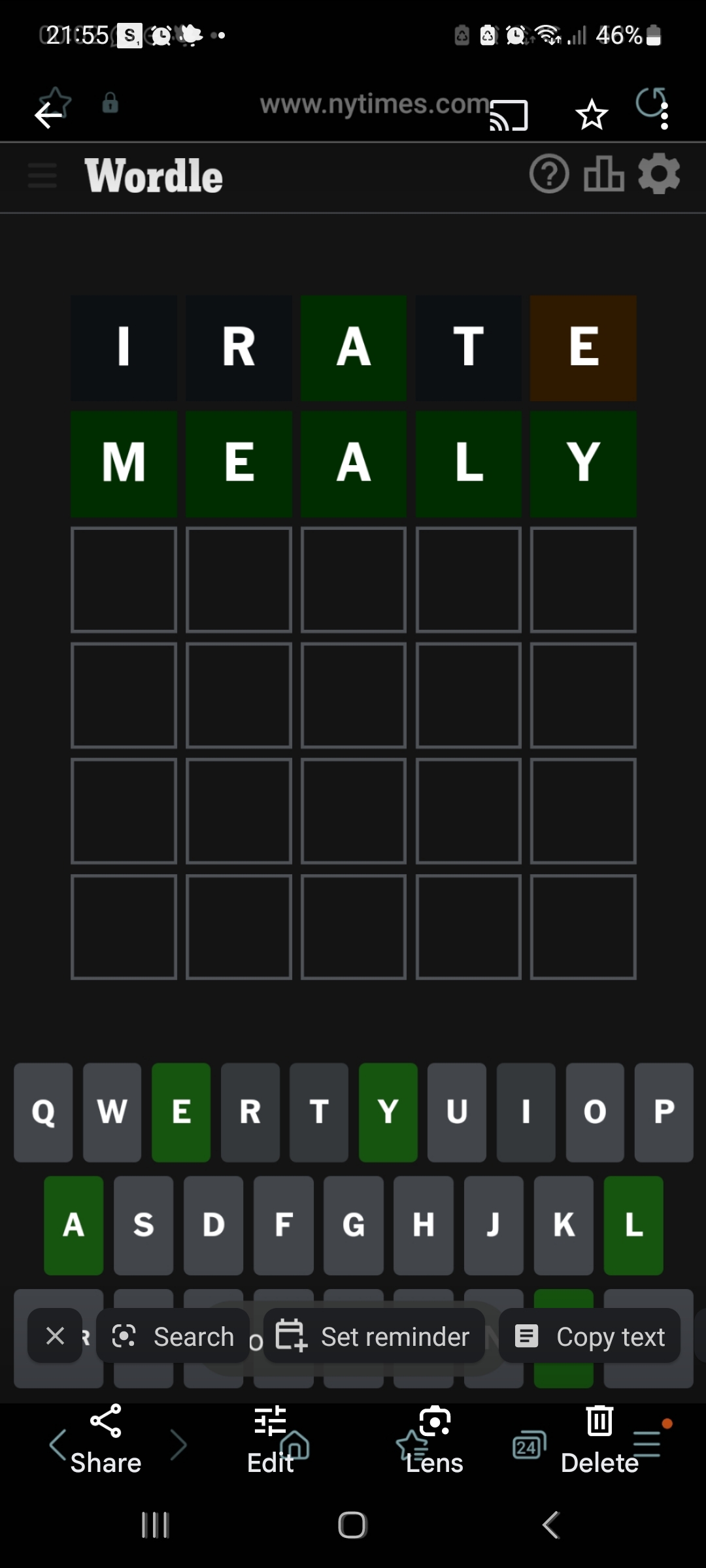Cast this image to another screen

pos(509,116)
